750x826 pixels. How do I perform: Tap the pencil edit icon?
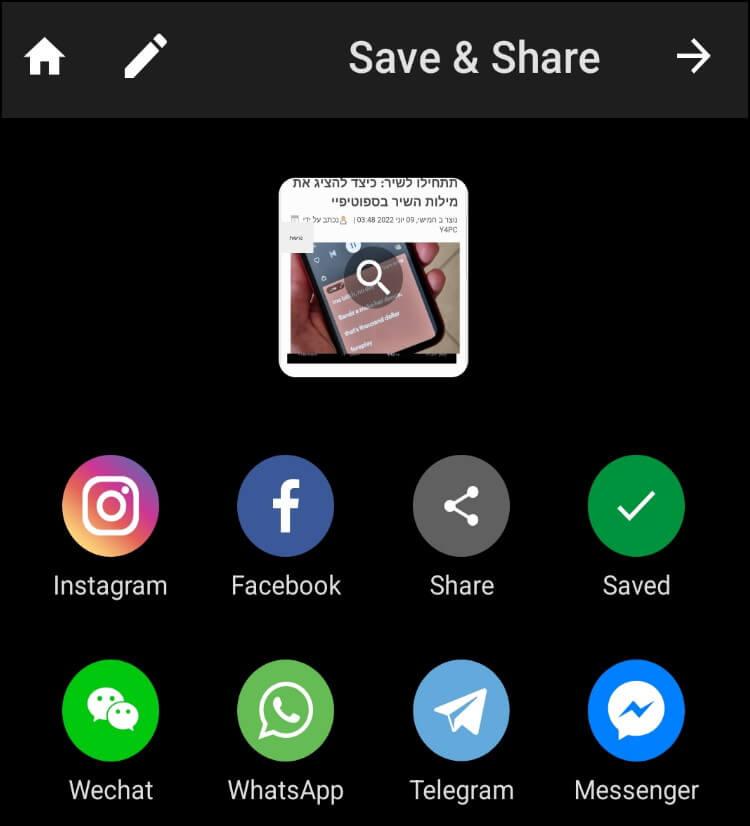pos(146,57)
